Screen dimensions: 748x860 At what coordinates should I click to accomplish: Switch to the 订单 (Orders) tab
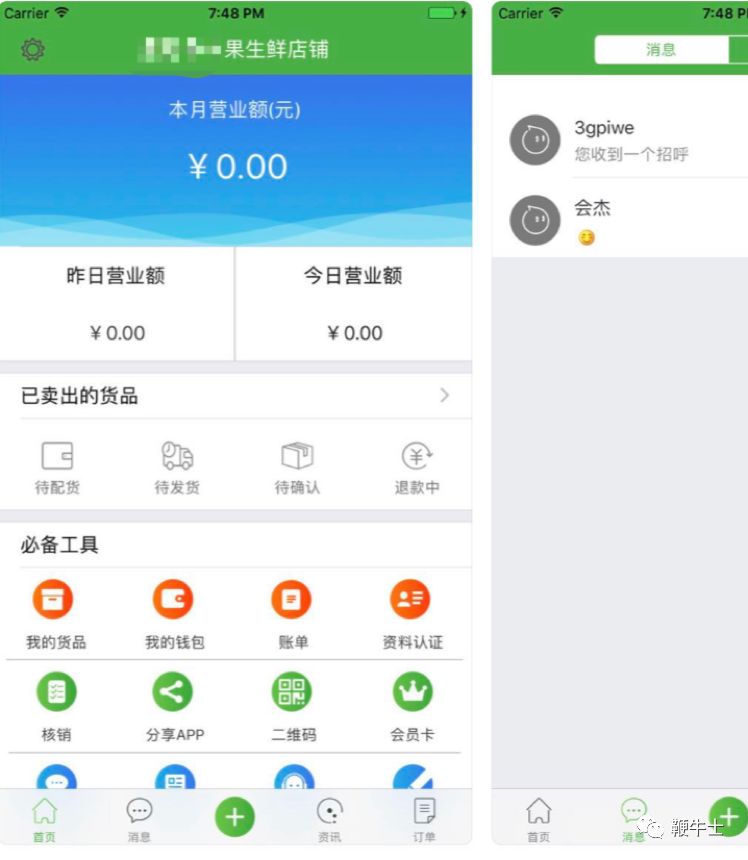coord(423,817)
